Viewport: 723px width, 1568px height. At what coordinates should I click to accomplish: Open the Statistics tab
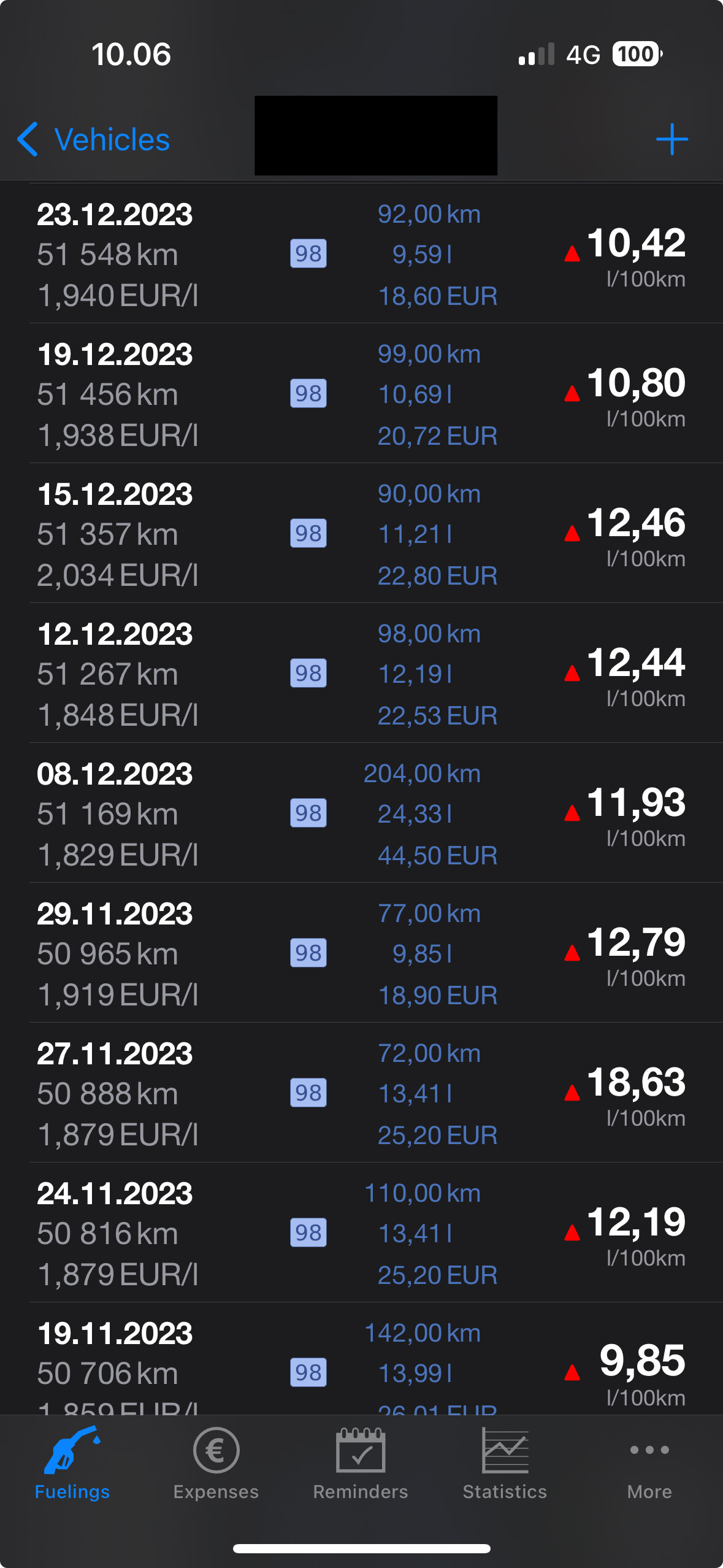pos(505,1463)
